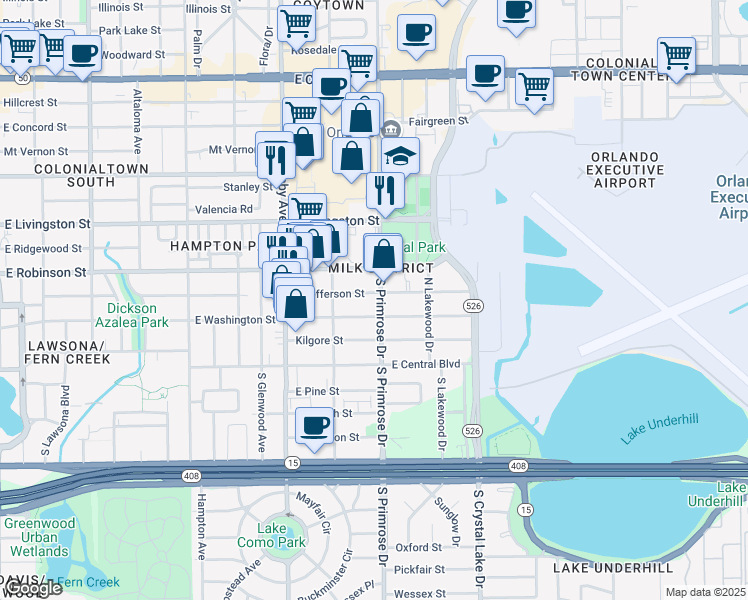Image resolution: width=748 pixels, height=600 pixels.
Task: Select the shopping cart marker at Colonial Town Center
Action: (x=677, y=56)
